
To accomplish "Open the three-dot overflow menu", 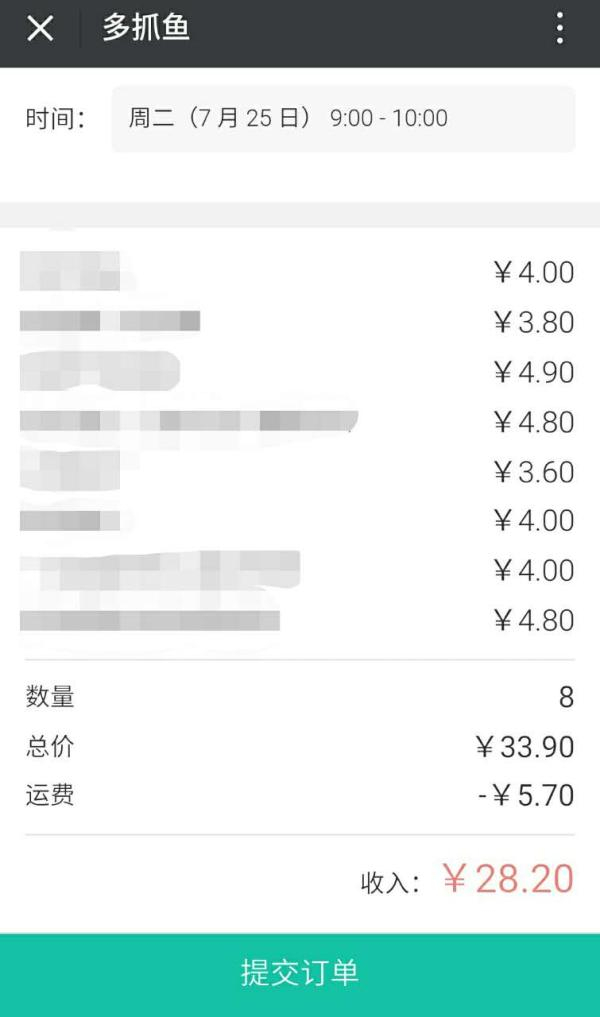I will 560,29.
